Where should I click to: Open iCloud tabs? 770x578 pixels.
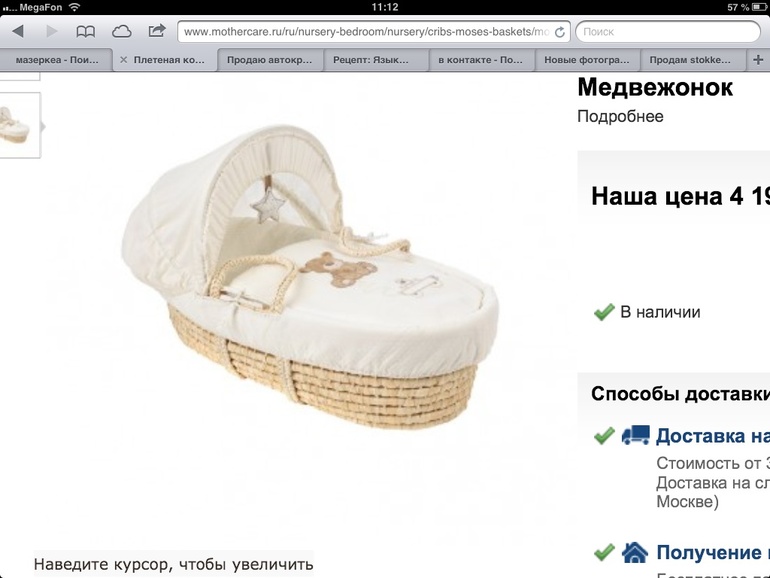[x=121, y=32]
